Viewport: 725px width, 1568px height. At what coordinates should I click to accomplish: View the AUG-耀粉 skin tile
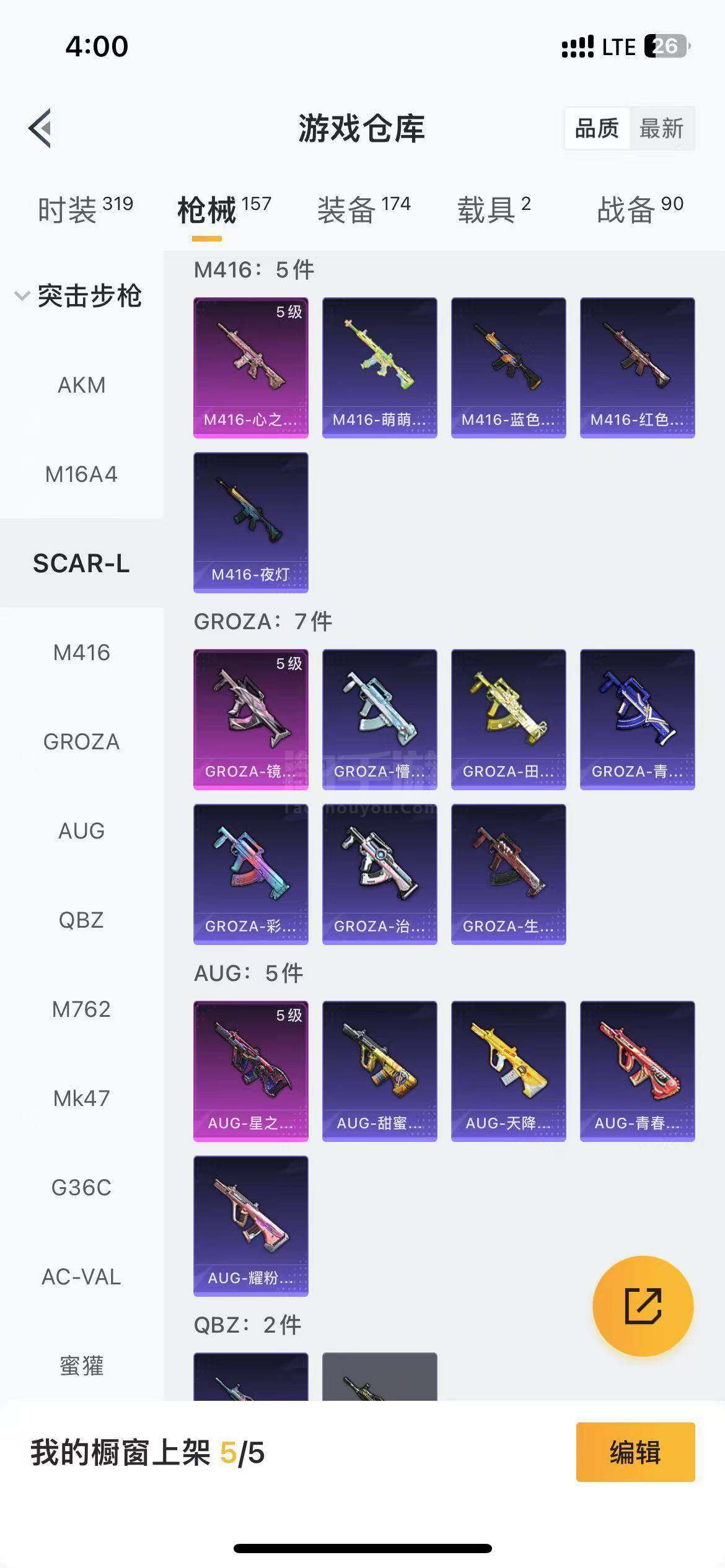click(x=251, y=1226)
